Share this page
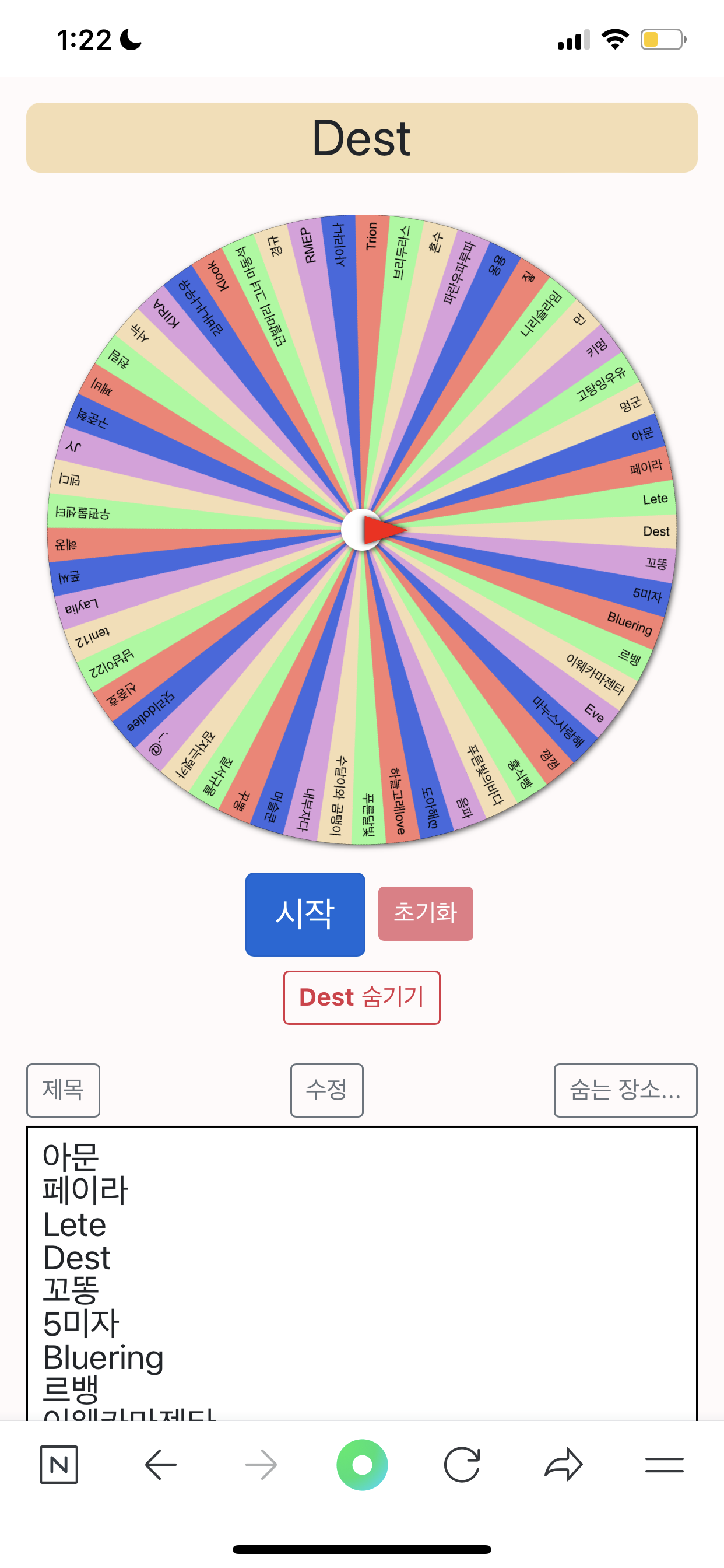This screenshot has width=724, height=1568. [563, 1465]
